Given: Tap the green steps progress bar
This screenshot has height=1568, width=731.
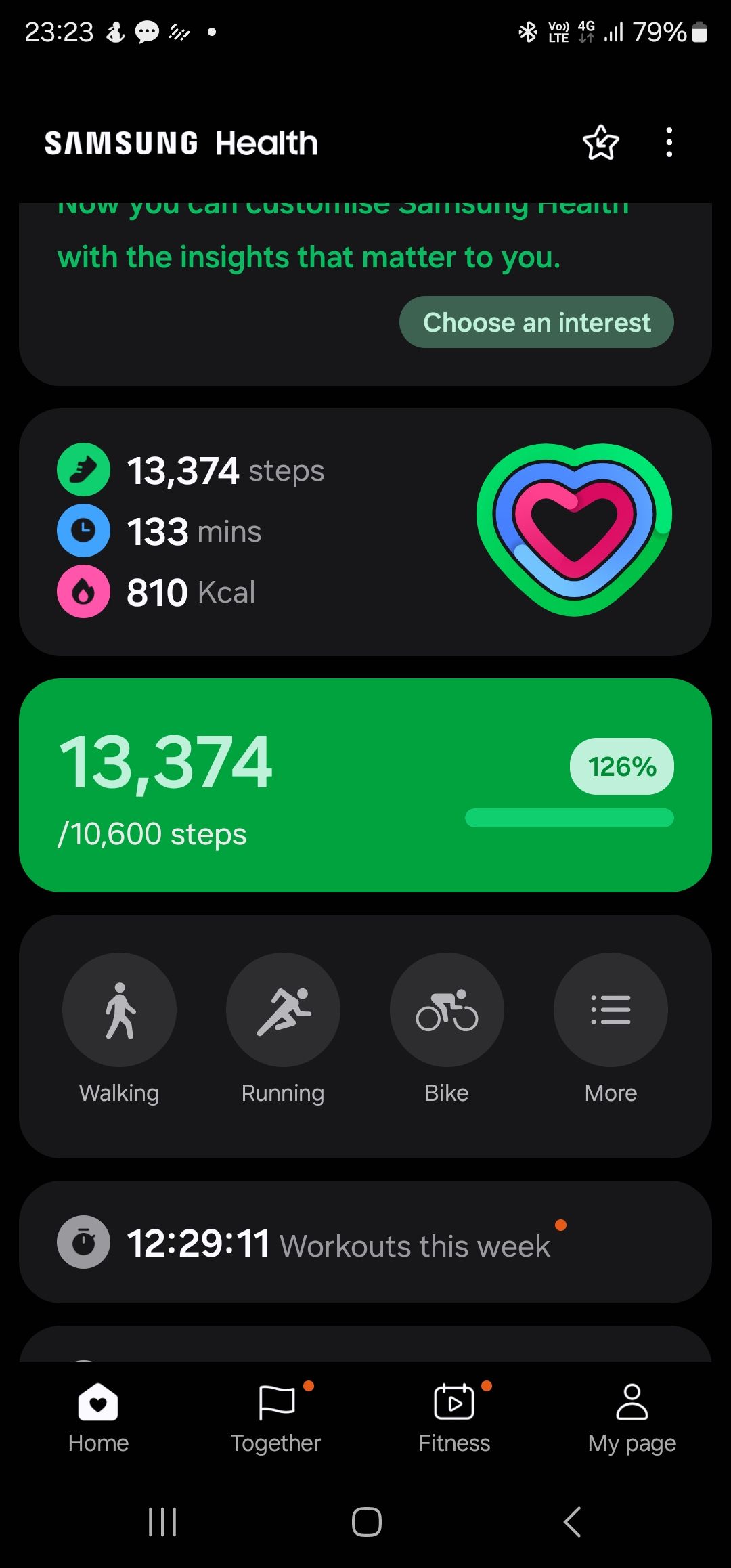Looking at the screenshot, I should click(569, 819).
